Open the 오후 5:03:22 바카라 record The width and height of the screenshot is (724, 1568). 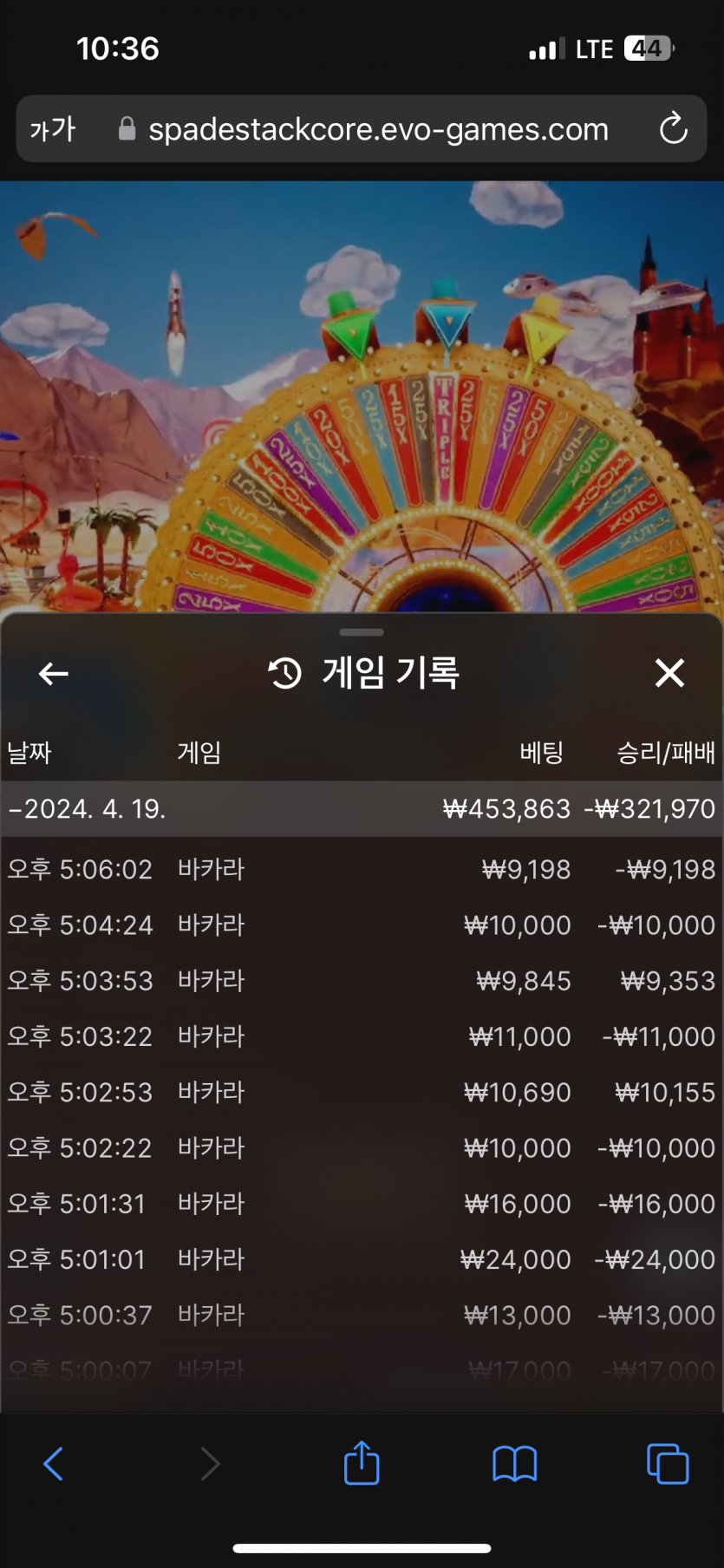point(362,1036)
